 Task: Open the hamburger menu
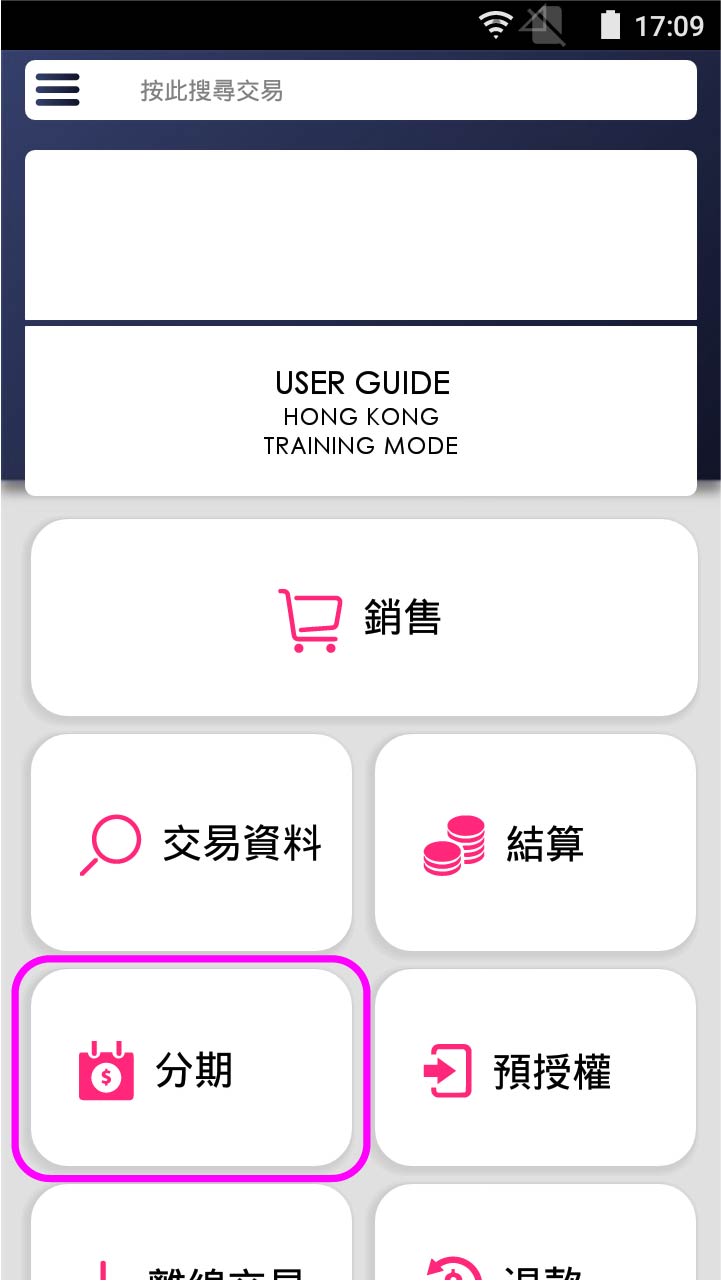point(58,90)
